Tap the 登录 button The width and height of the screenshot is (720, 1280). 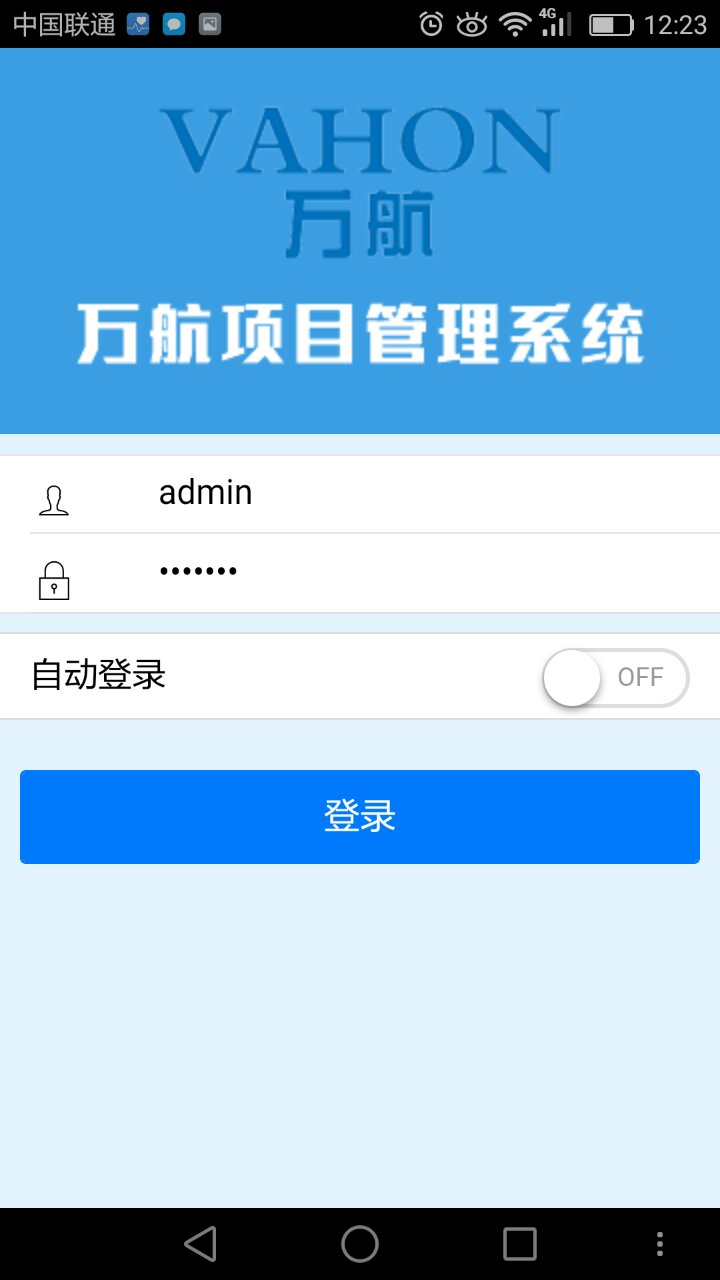(360, 816)
